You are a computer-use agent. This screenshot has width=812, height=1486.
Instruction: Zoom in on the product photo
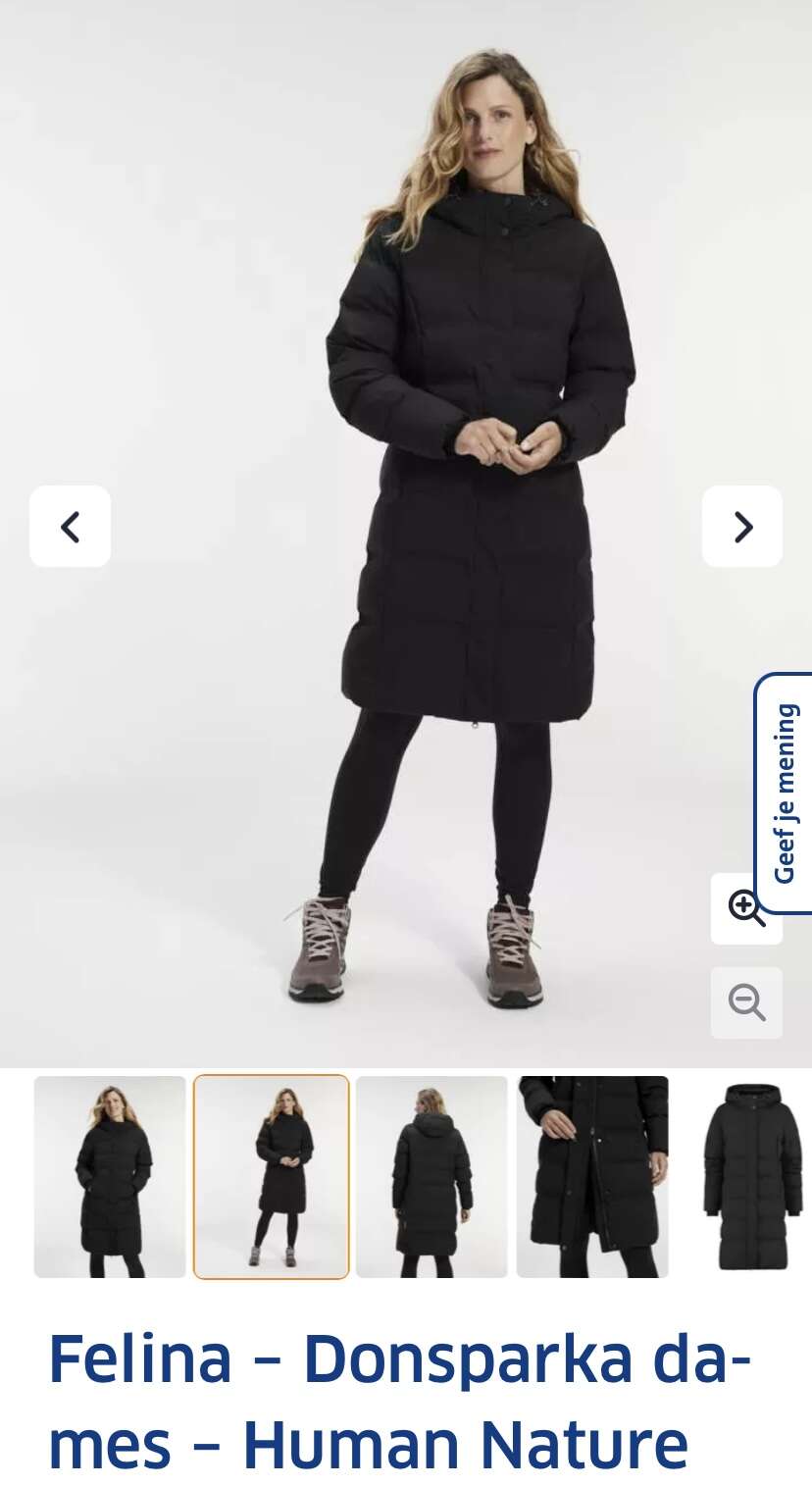pyautogui.click(x=746, y=909)
